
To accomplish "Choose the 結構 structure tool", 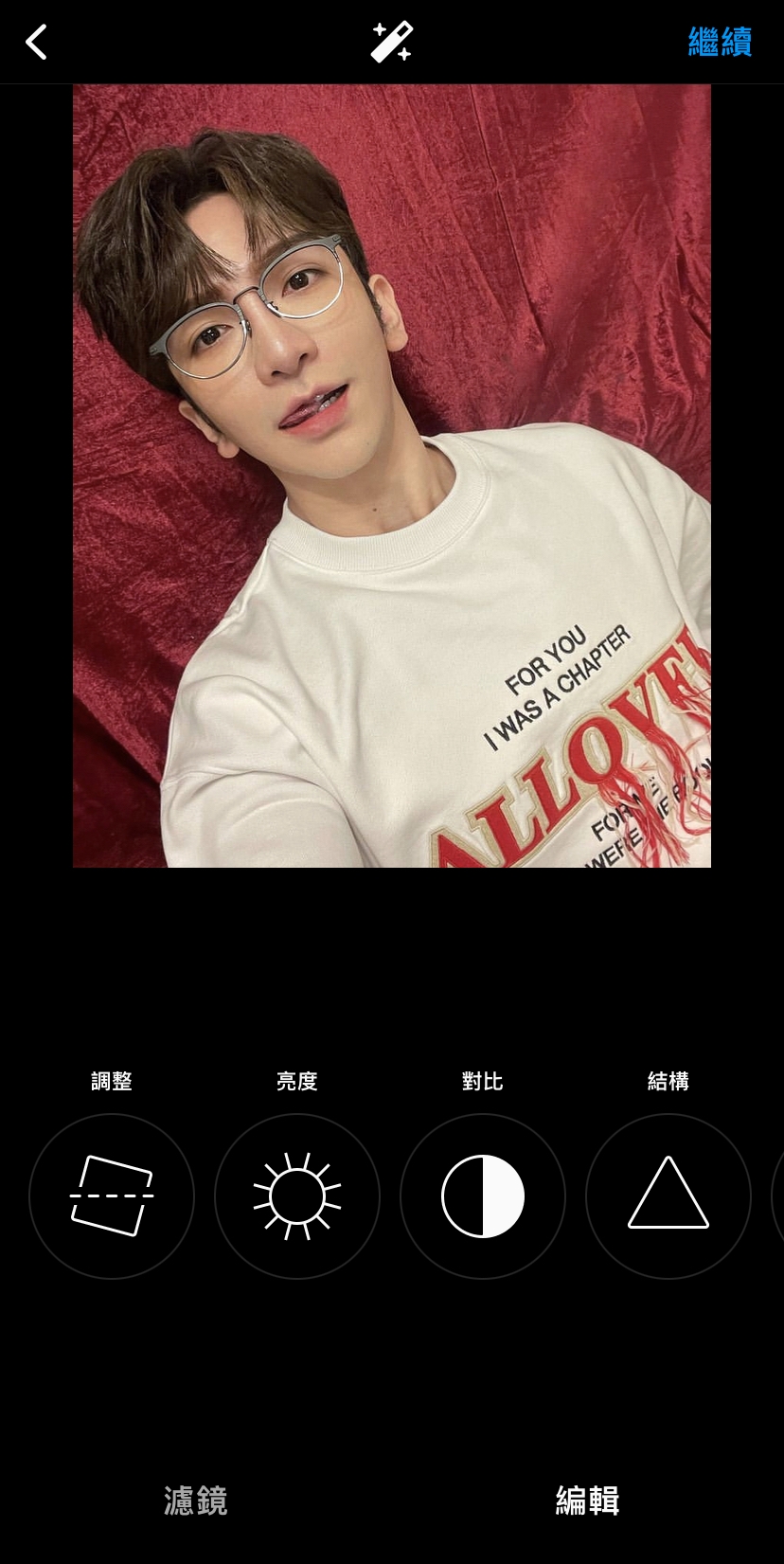I will 668,1195.
